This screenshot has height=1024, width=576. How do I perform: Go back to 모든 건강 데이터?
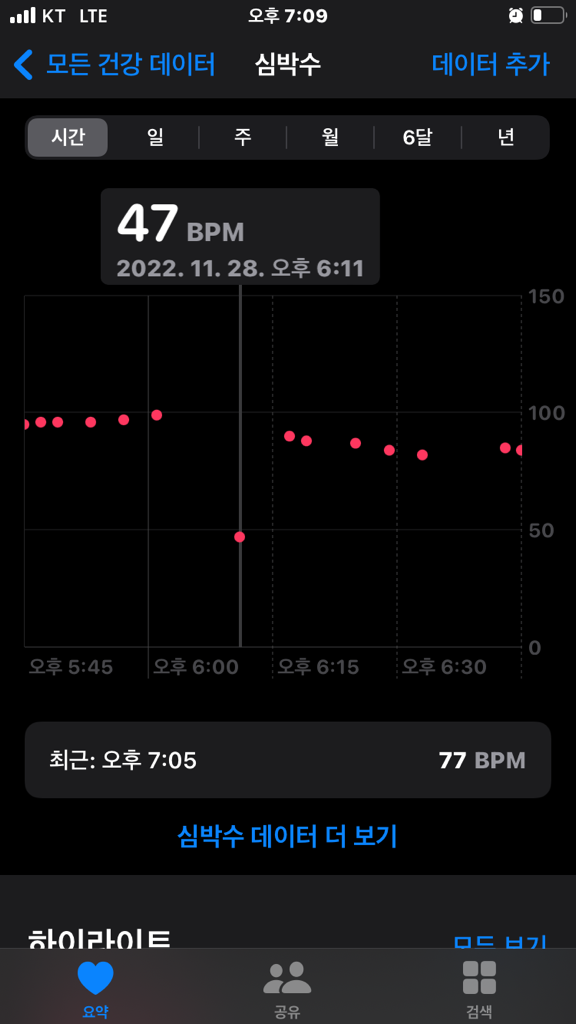click(114, 65)
